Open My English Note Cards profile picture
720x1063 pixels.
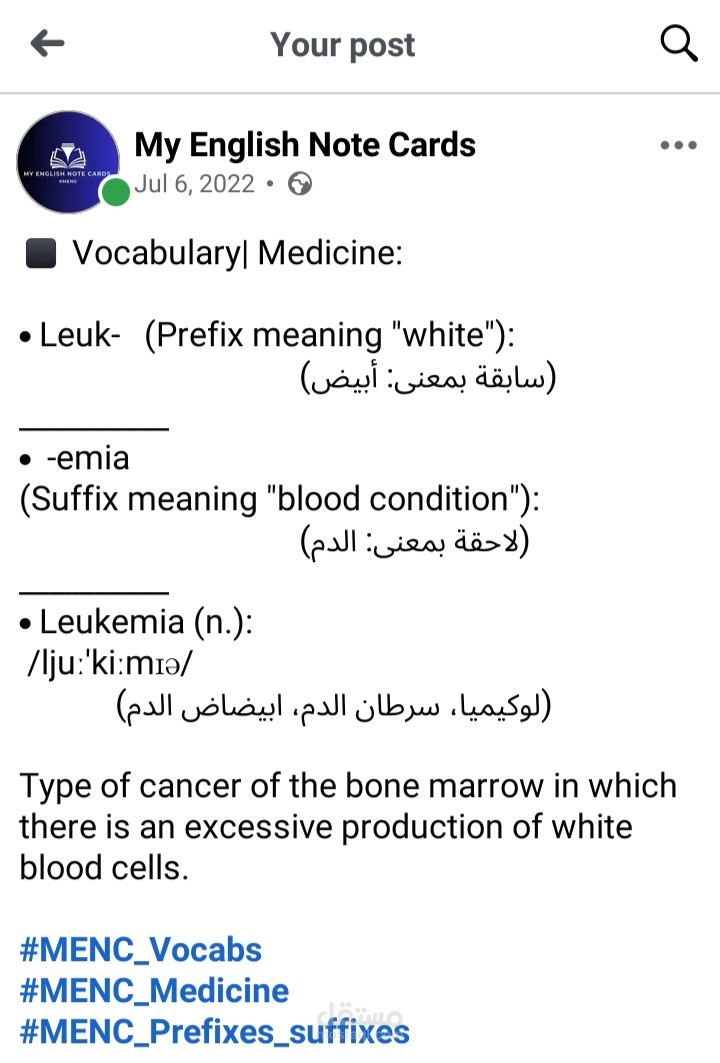click(x=68, y=162)
